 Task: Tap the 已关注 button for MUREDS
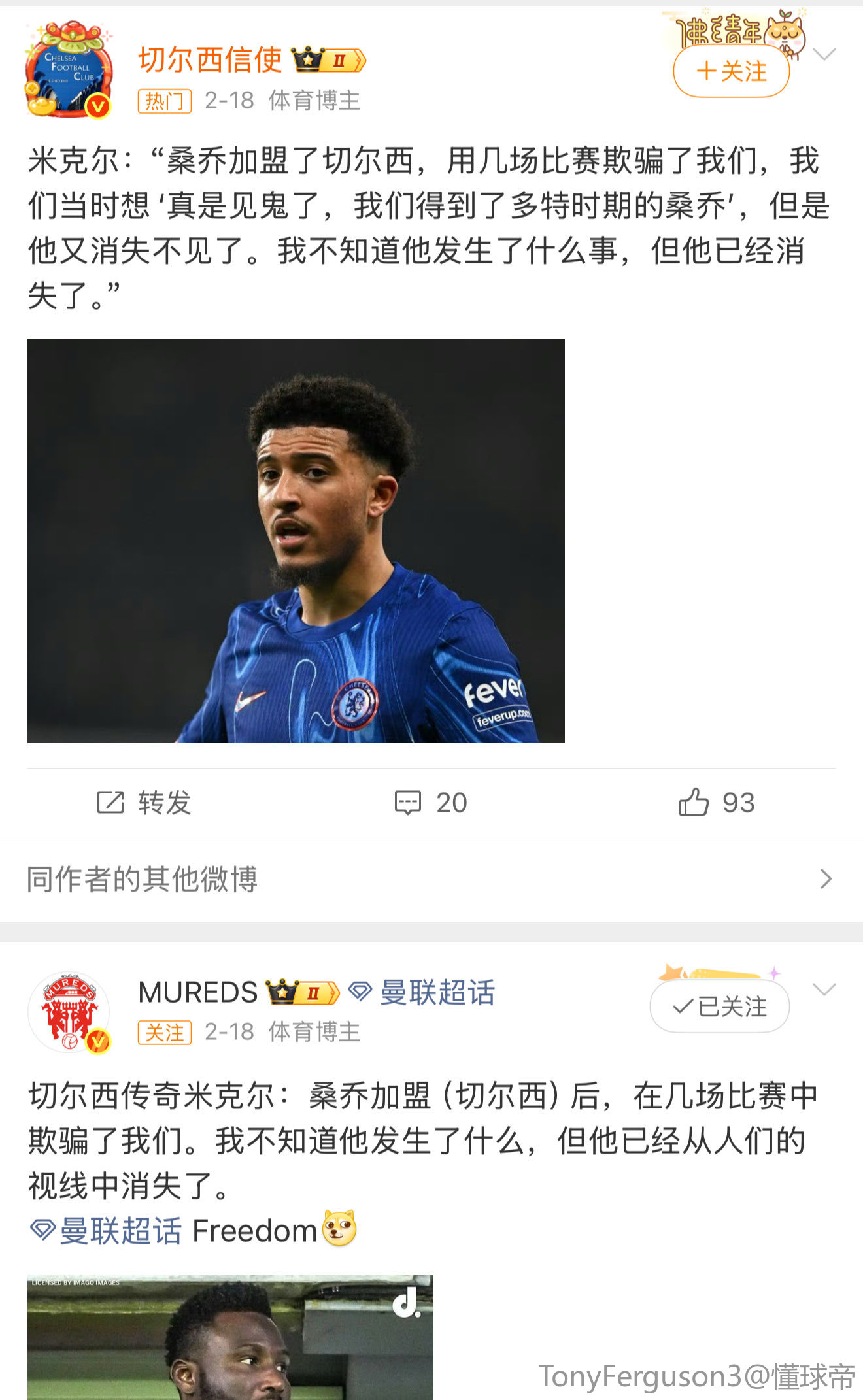pyautogui.click(x=719, y=1007)
